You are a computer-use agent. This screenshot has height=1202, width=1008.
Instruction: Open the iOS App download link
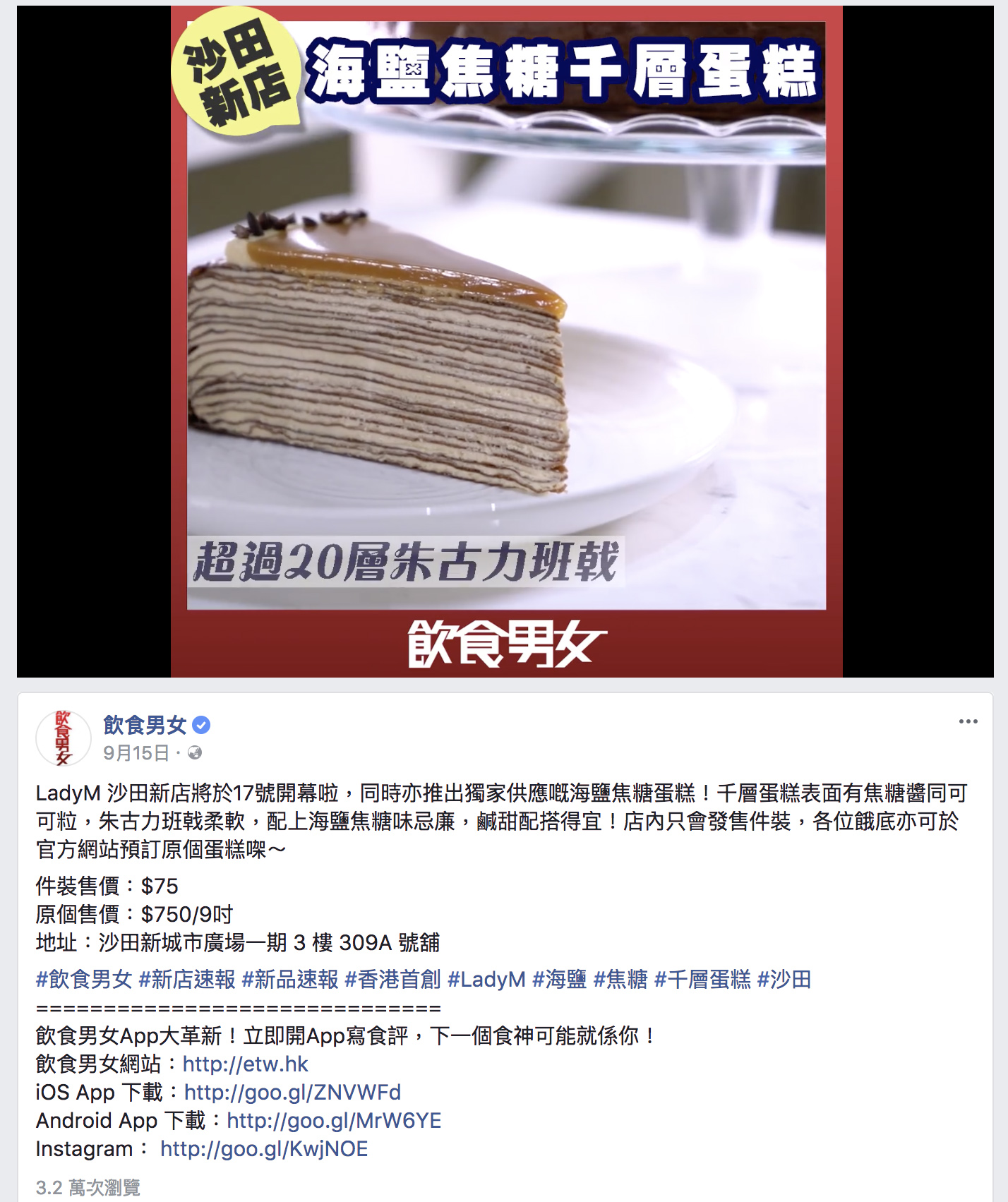coord(292,1093)
